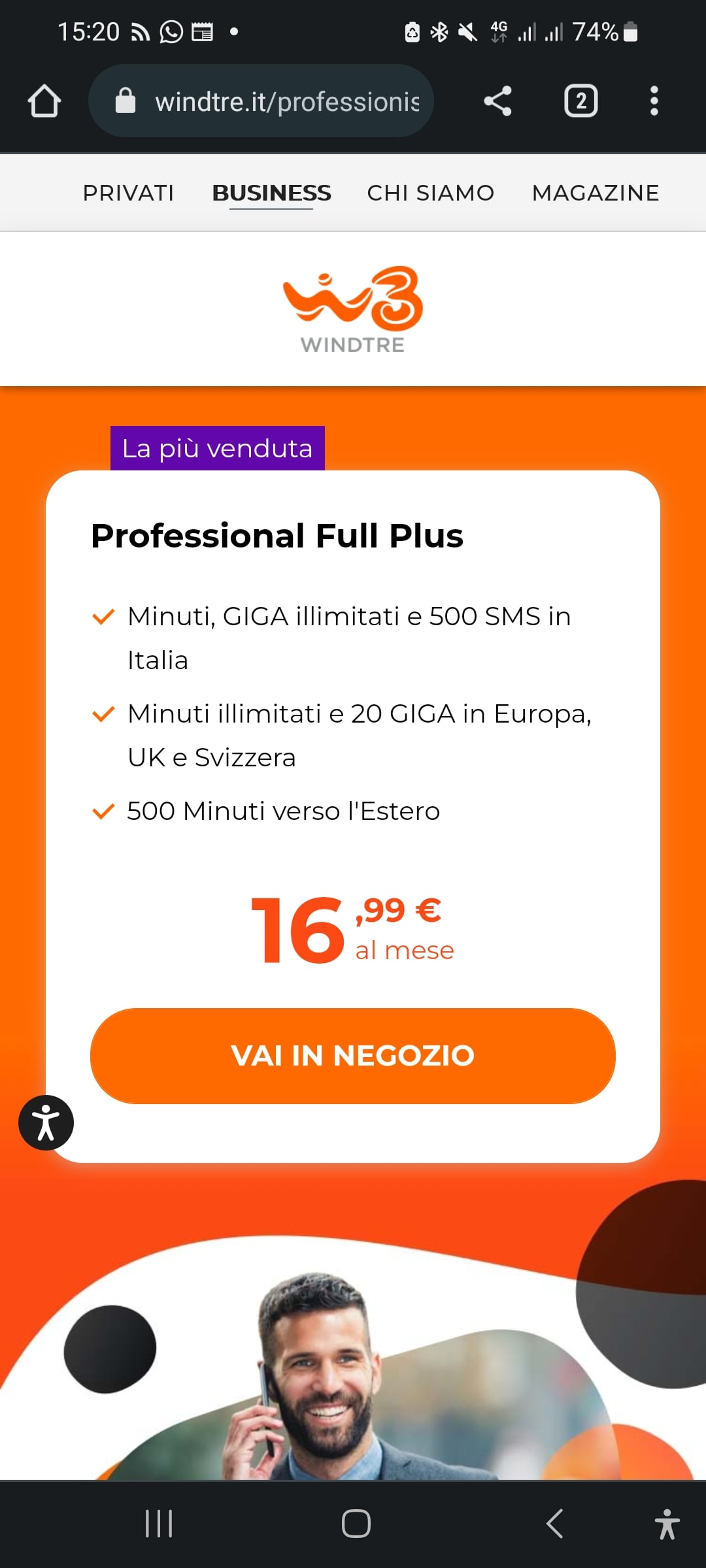Open the tab switcher showing 2 tabs

[x=580, y=101]
